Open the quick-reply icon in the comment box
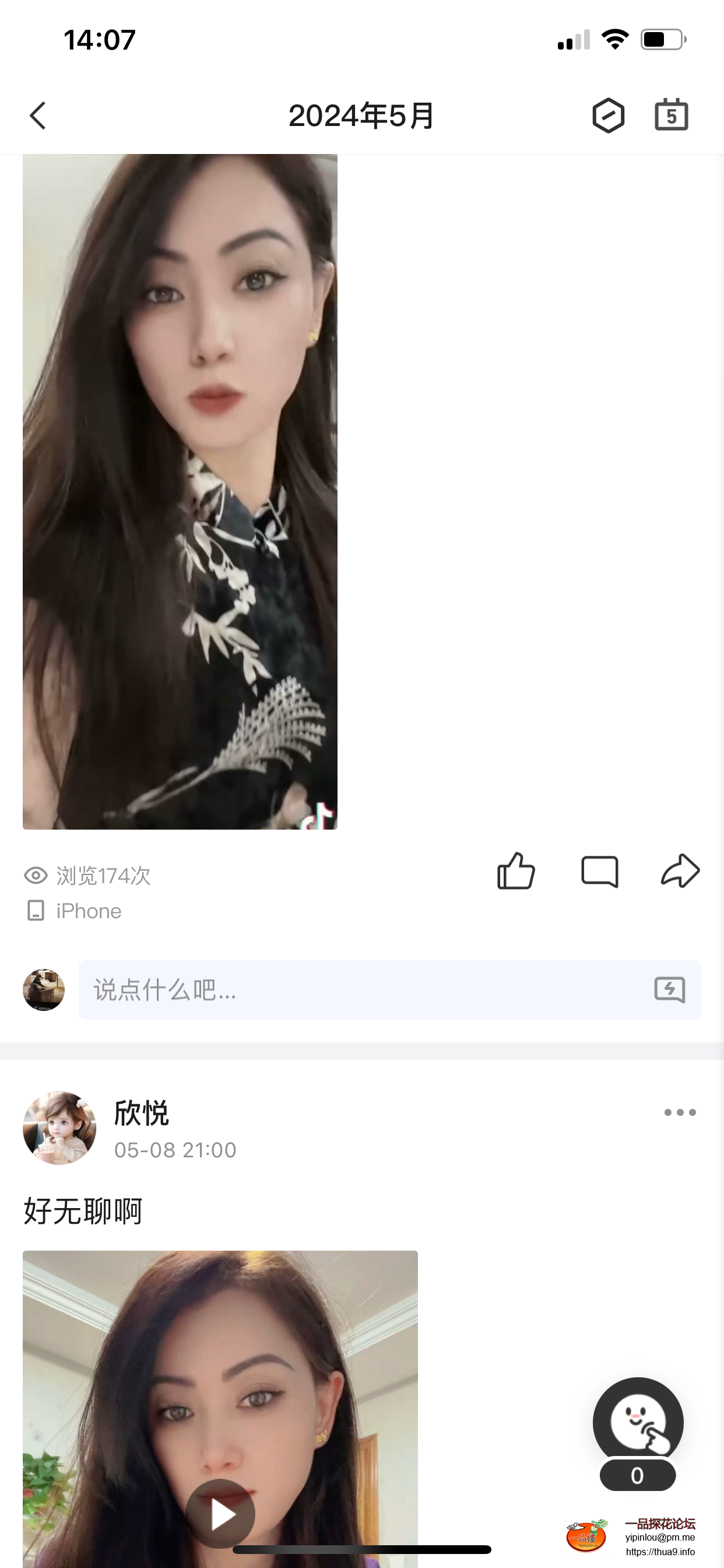 point(669,990)
